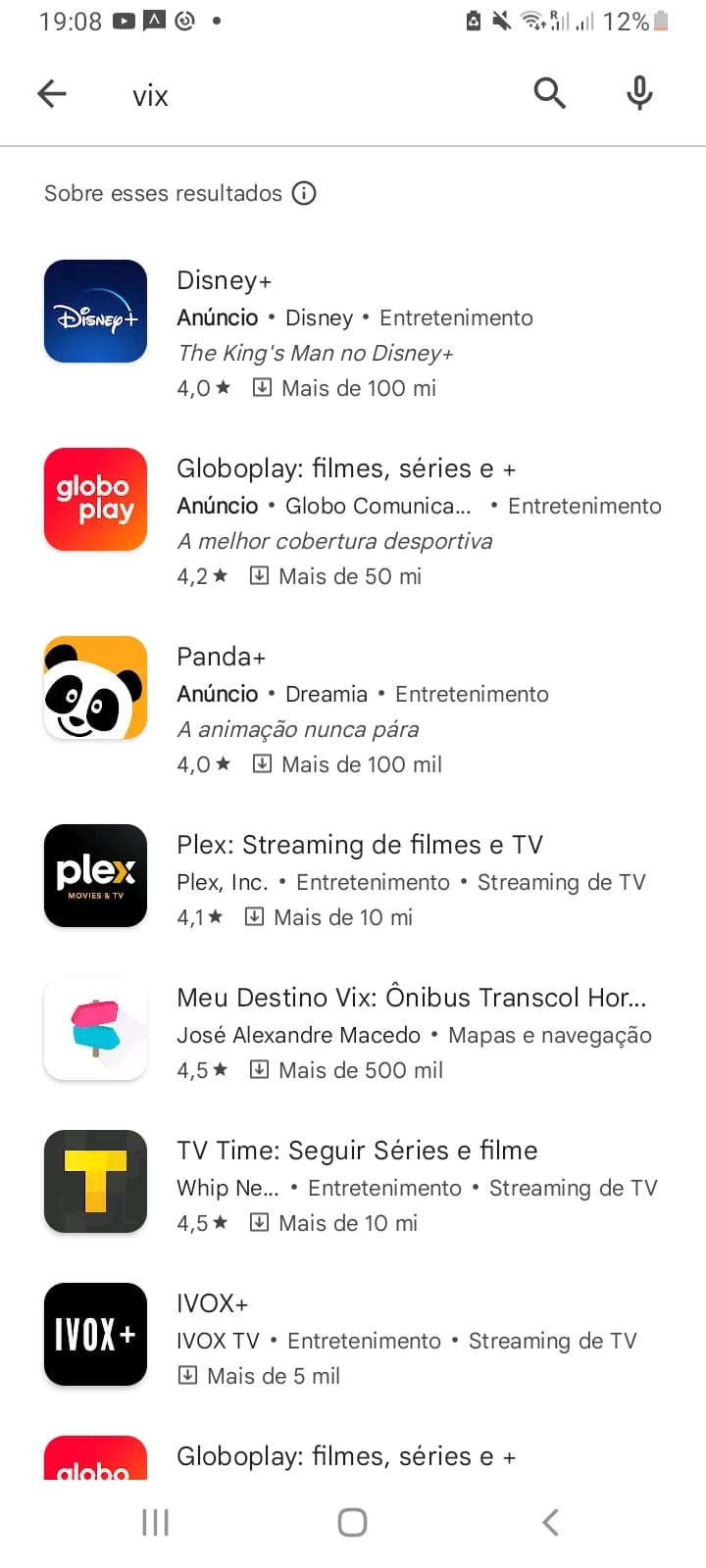706x1568 pixels.
Task: Select the TV Time app icon
Action: click(x=95, y=1181)
